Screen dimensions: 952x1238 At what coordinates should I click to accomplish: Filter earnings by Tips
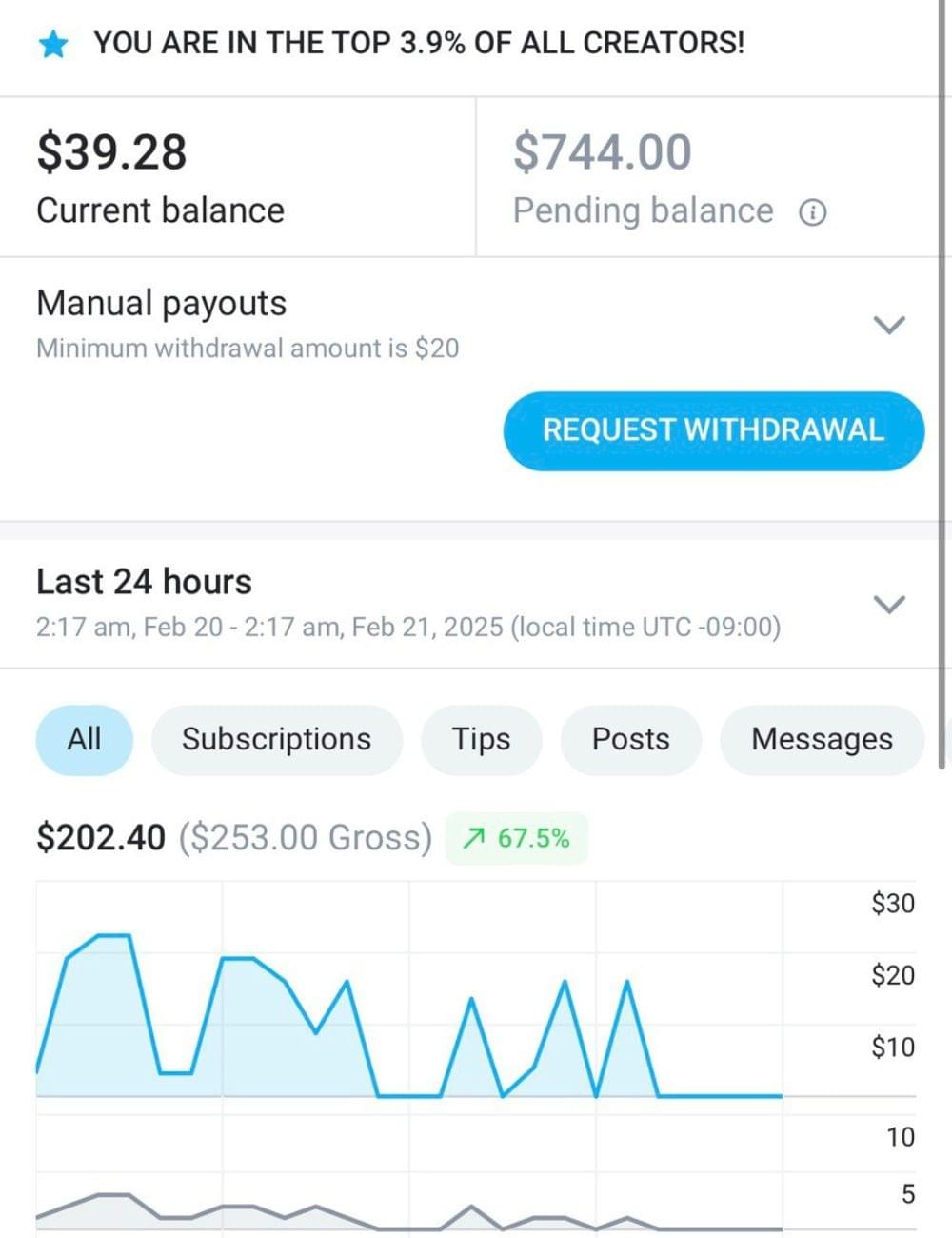click(481, 740)
